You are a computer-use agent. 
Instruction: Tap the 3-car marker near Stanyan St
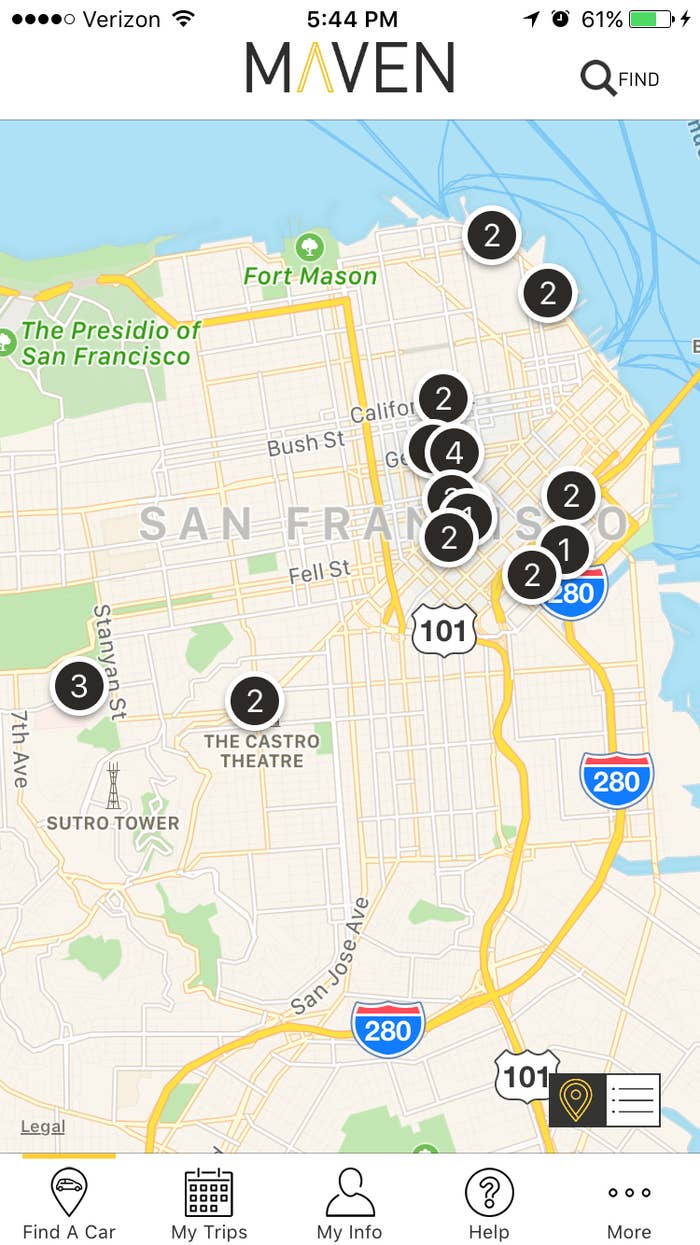tap(79, 686)
